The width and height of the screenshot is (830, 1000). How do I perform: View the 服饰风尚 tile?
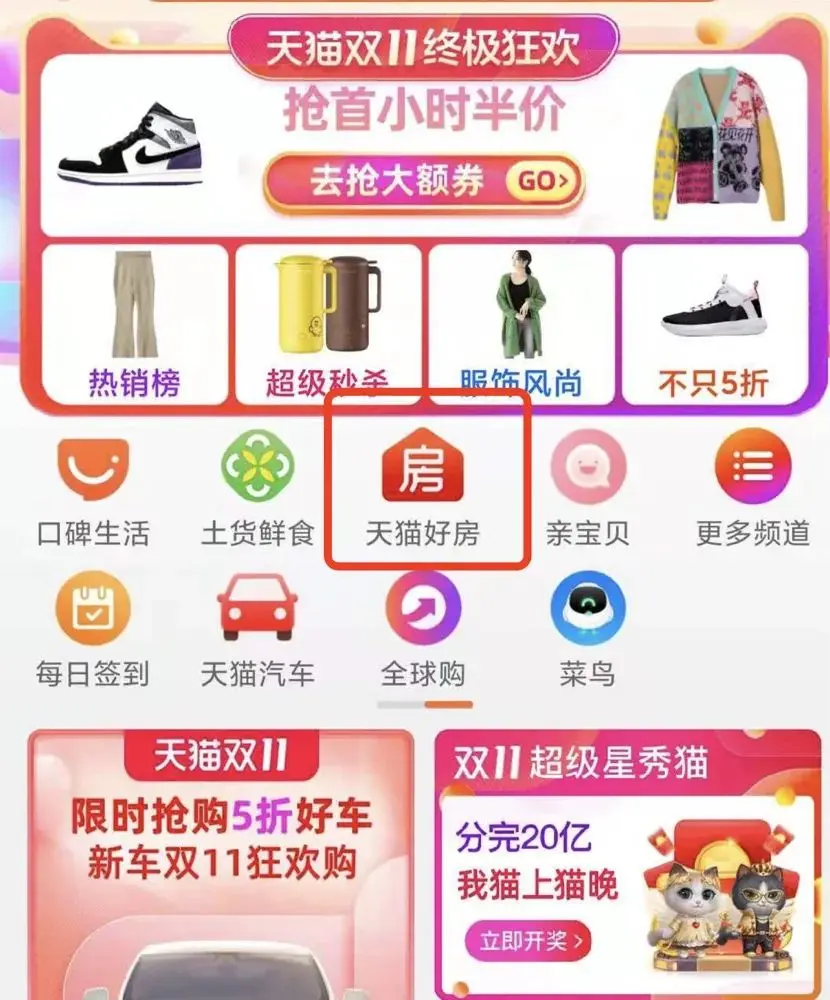[521, 323]
